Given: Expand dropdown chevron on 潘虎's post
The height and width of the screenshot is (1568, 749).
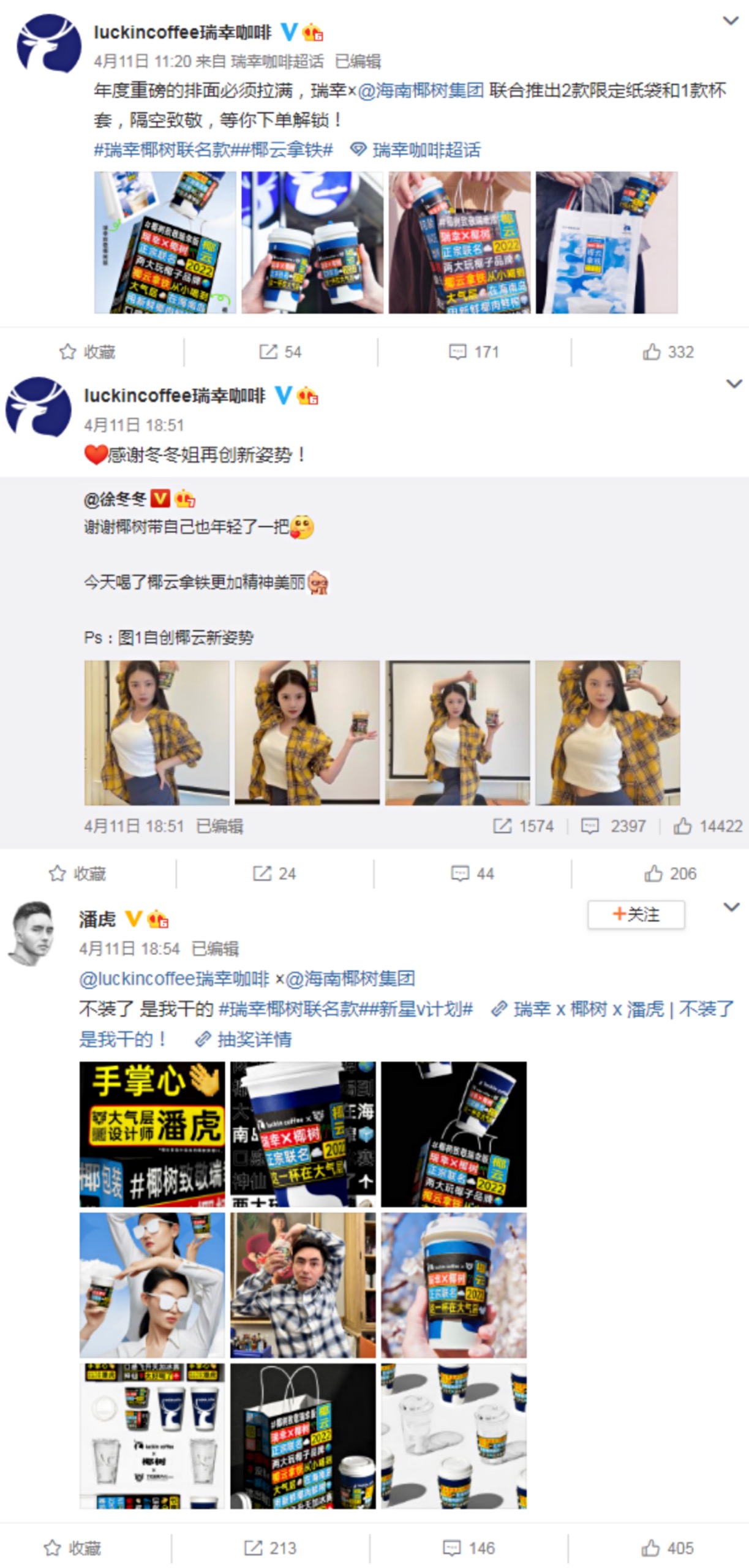Looking at the screenshot, I should [x=731, y=907].
